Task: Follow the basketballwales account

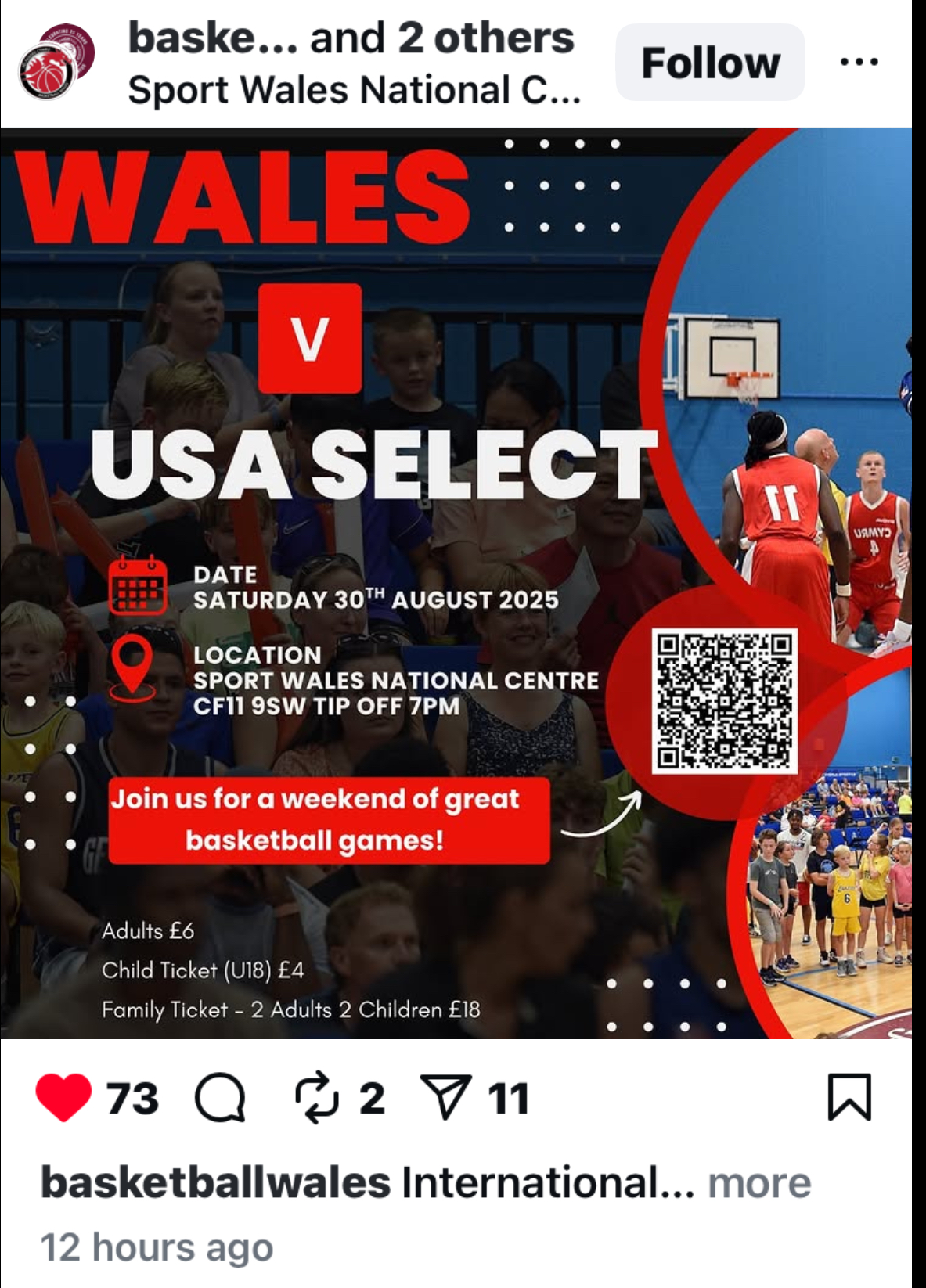Action: (710, 63)
